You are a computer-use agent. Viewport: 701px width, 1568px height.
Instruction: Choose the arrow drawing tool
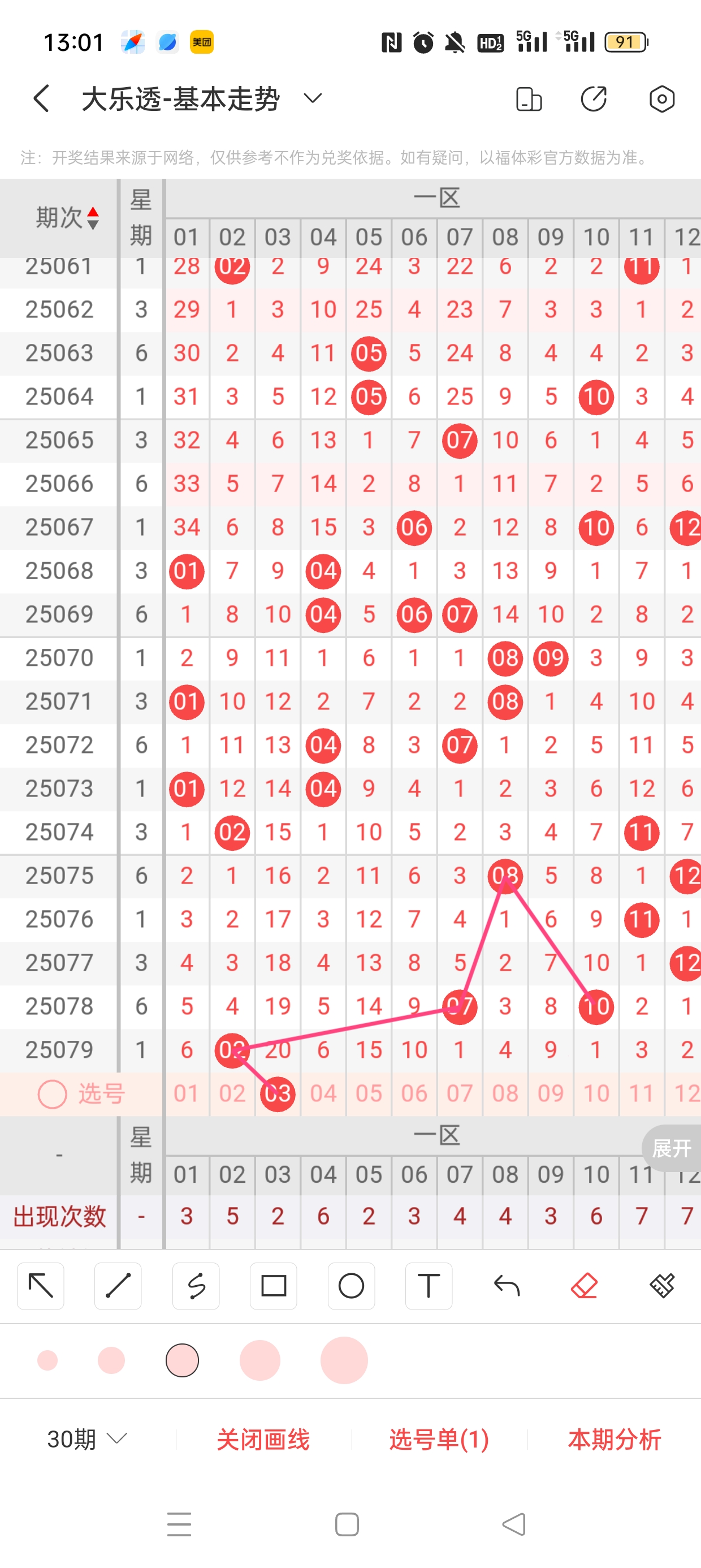coord(41,1286)
